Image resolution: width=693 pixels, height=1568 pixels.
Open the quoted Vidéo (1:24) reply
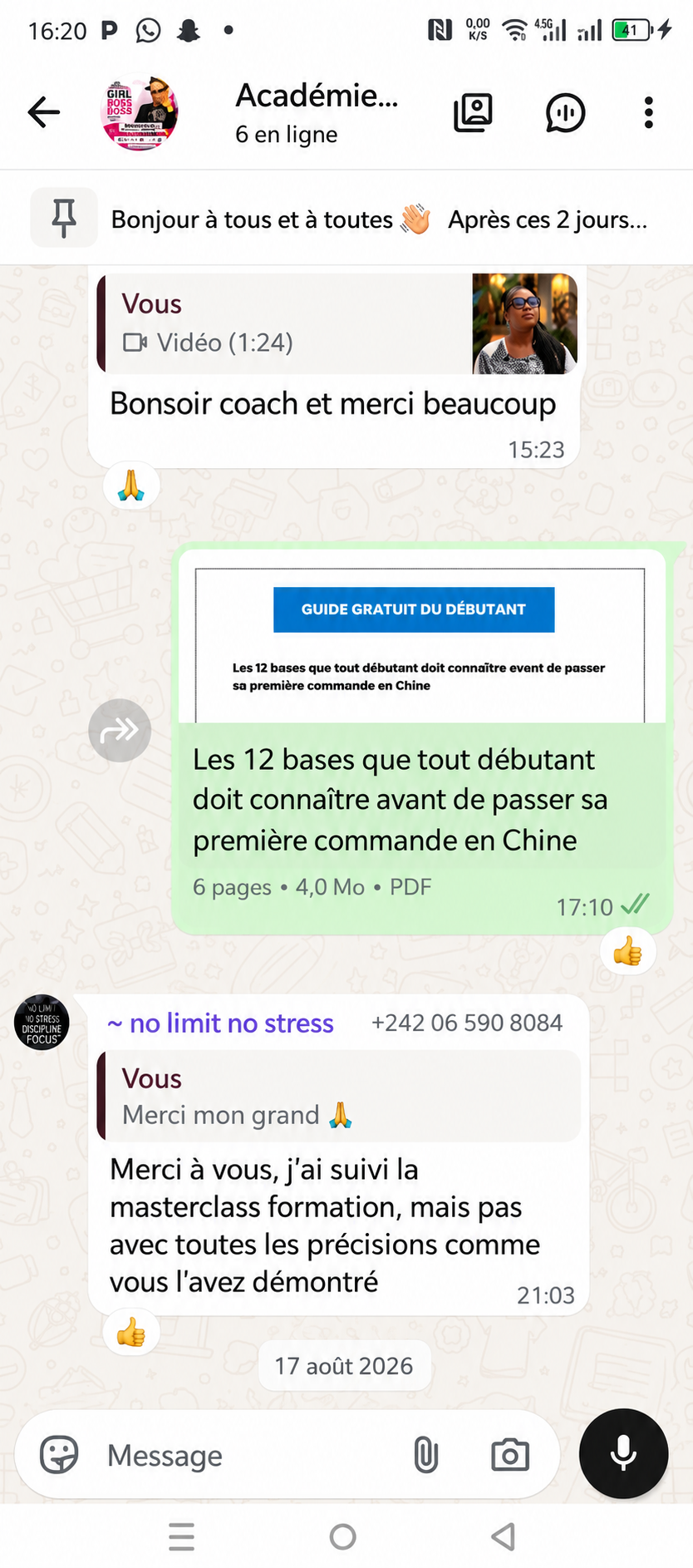[x=337, y=323]
